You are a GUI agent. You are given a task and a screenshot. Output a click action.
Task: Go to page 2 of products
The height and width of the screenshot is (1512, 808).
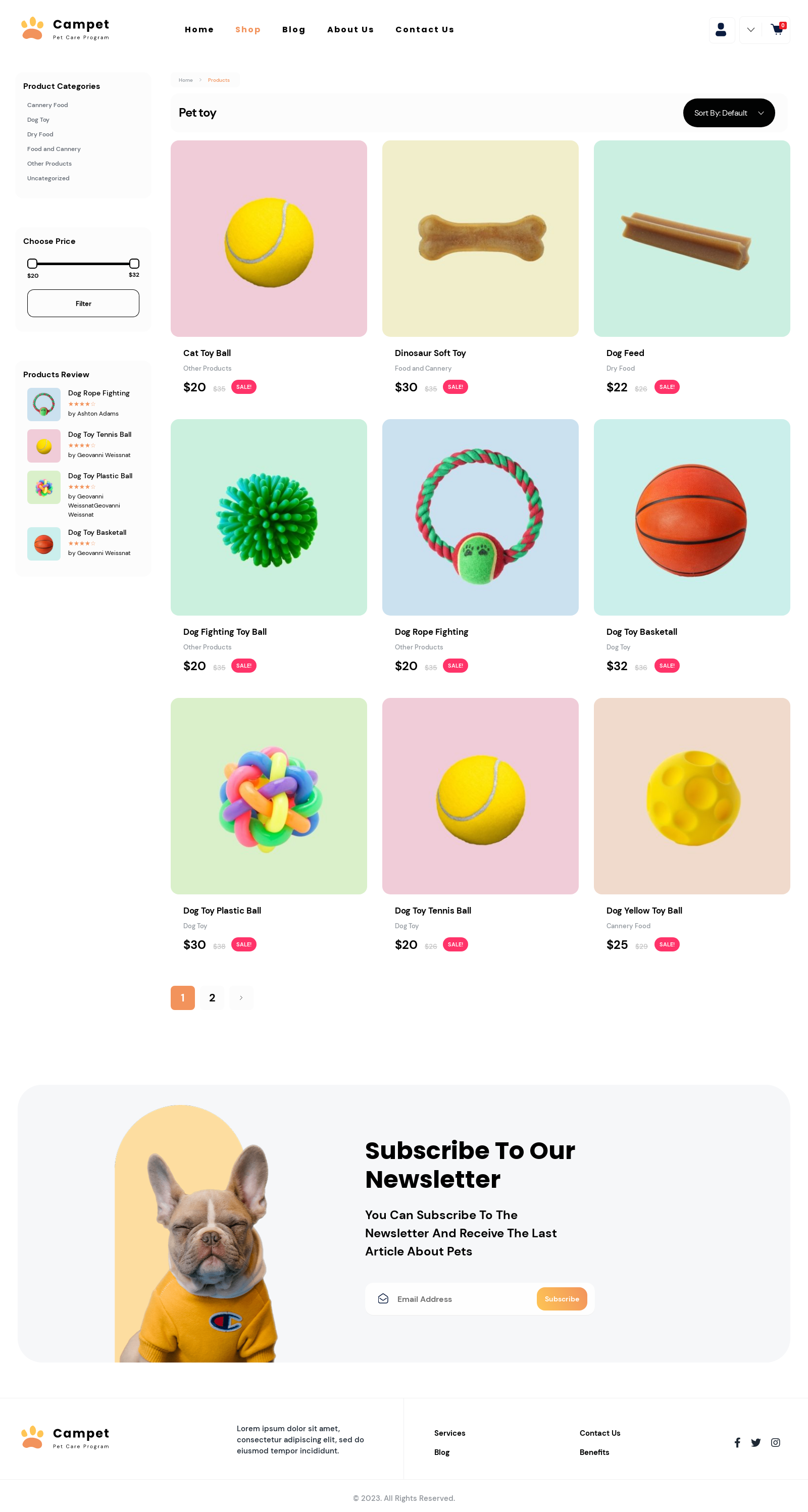(212, 997)
